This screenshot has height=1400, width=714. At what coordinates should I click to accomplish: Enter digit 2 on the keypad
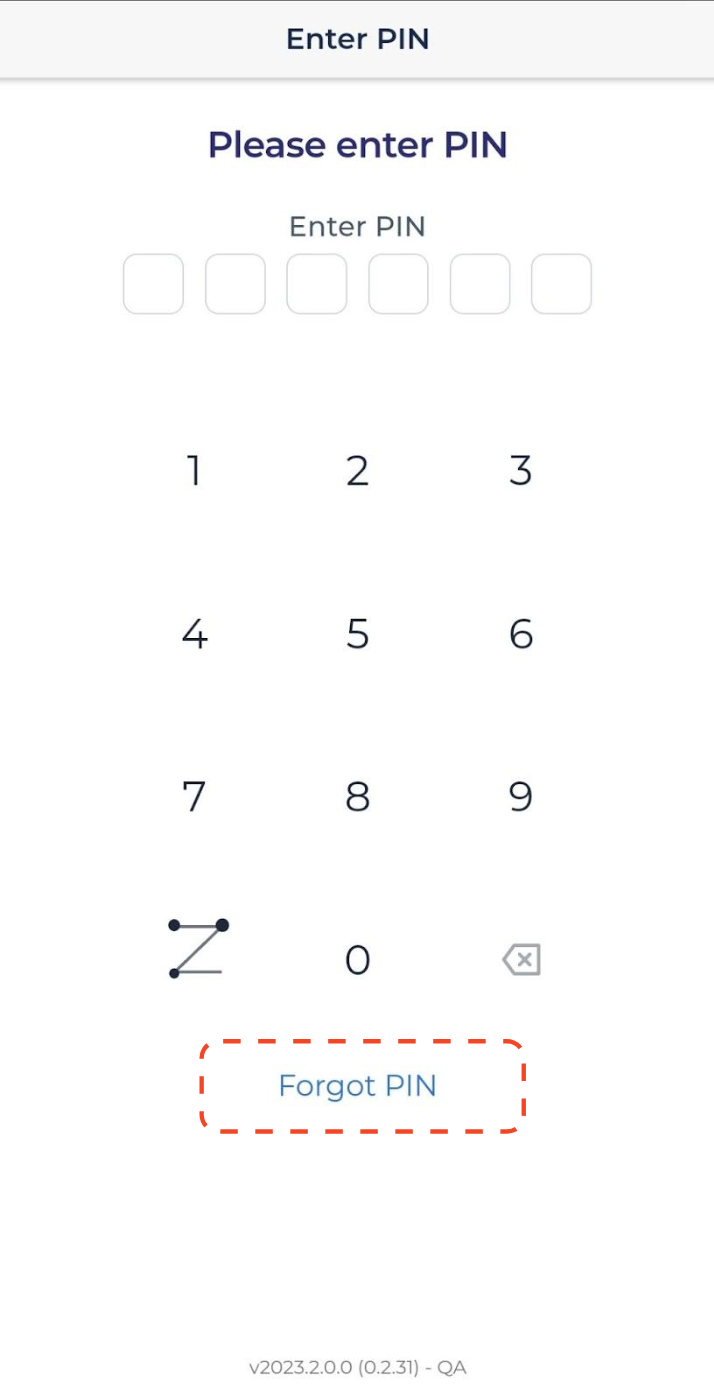[357, 470]
